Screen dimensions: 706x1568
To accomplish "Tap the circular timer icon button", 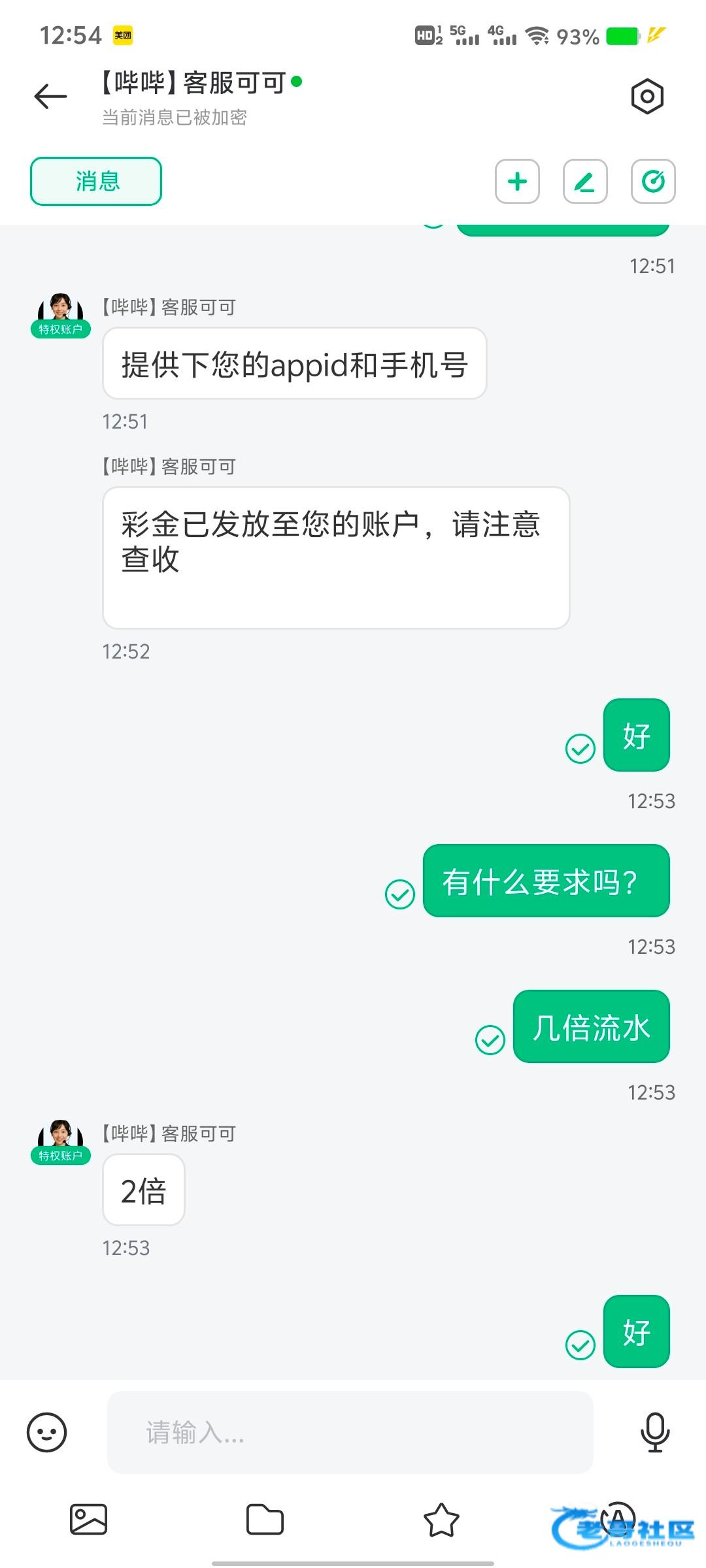I will (653, 181).
